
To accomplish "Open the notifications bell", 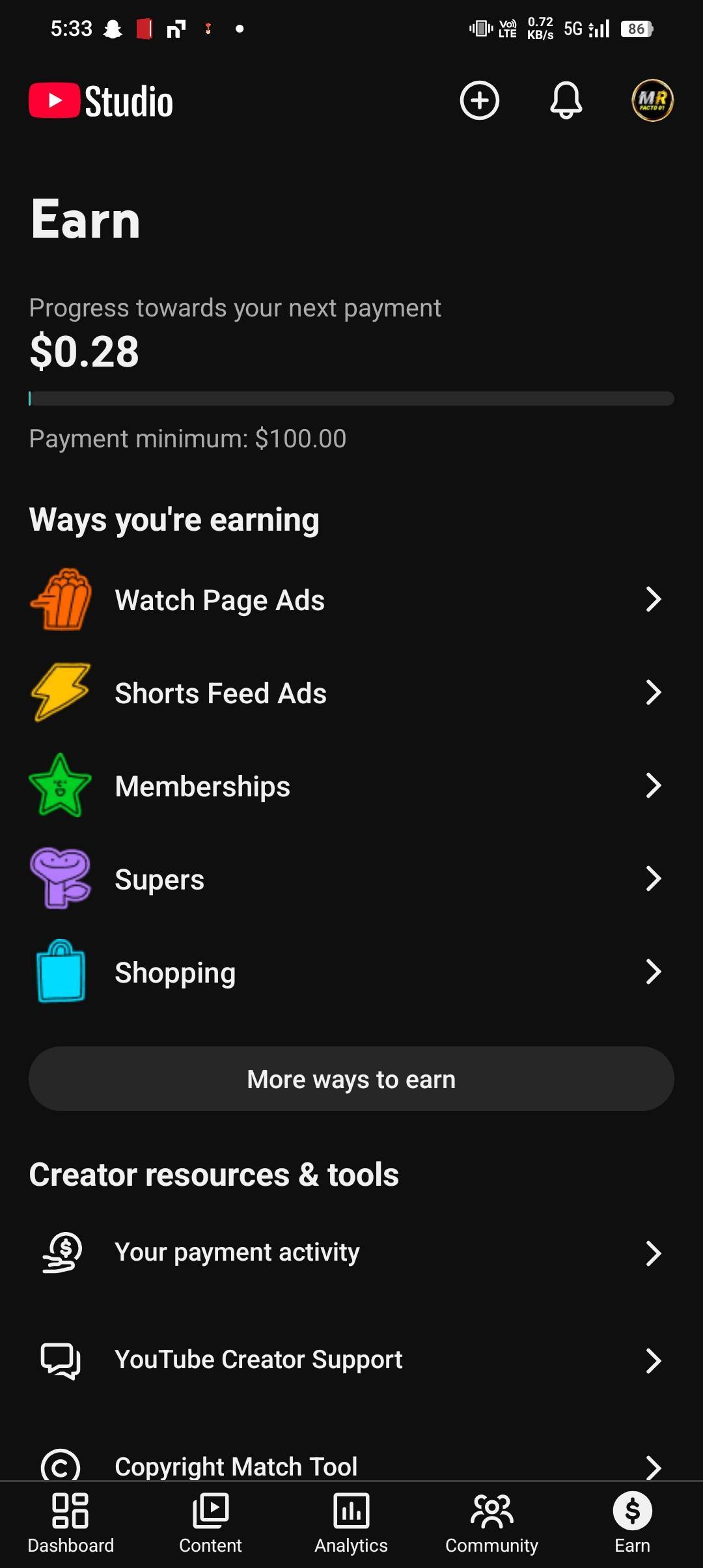I will pos(566,100).
